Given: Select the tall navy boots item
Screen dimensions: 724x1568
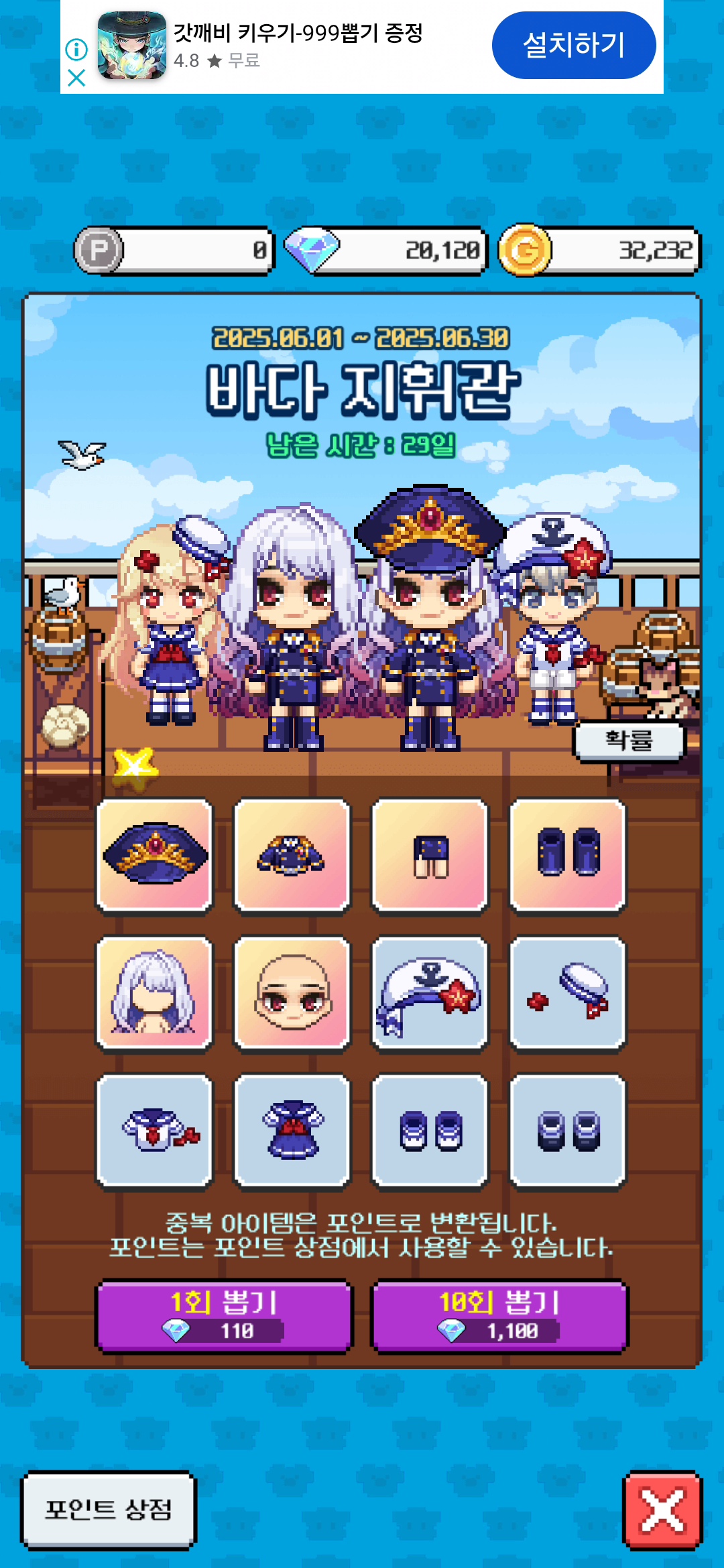Looking at the screenshot, I should tap(568, 855).
